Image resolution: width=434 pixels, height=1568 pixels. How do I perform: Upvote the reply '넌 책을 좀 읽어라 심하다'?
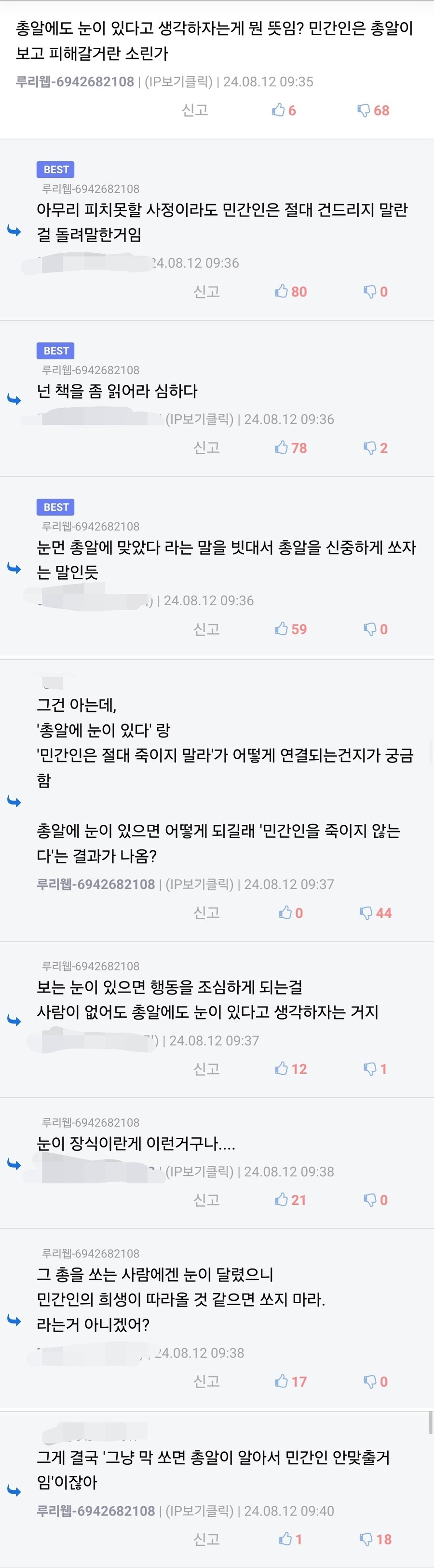(x=290, y=448)
